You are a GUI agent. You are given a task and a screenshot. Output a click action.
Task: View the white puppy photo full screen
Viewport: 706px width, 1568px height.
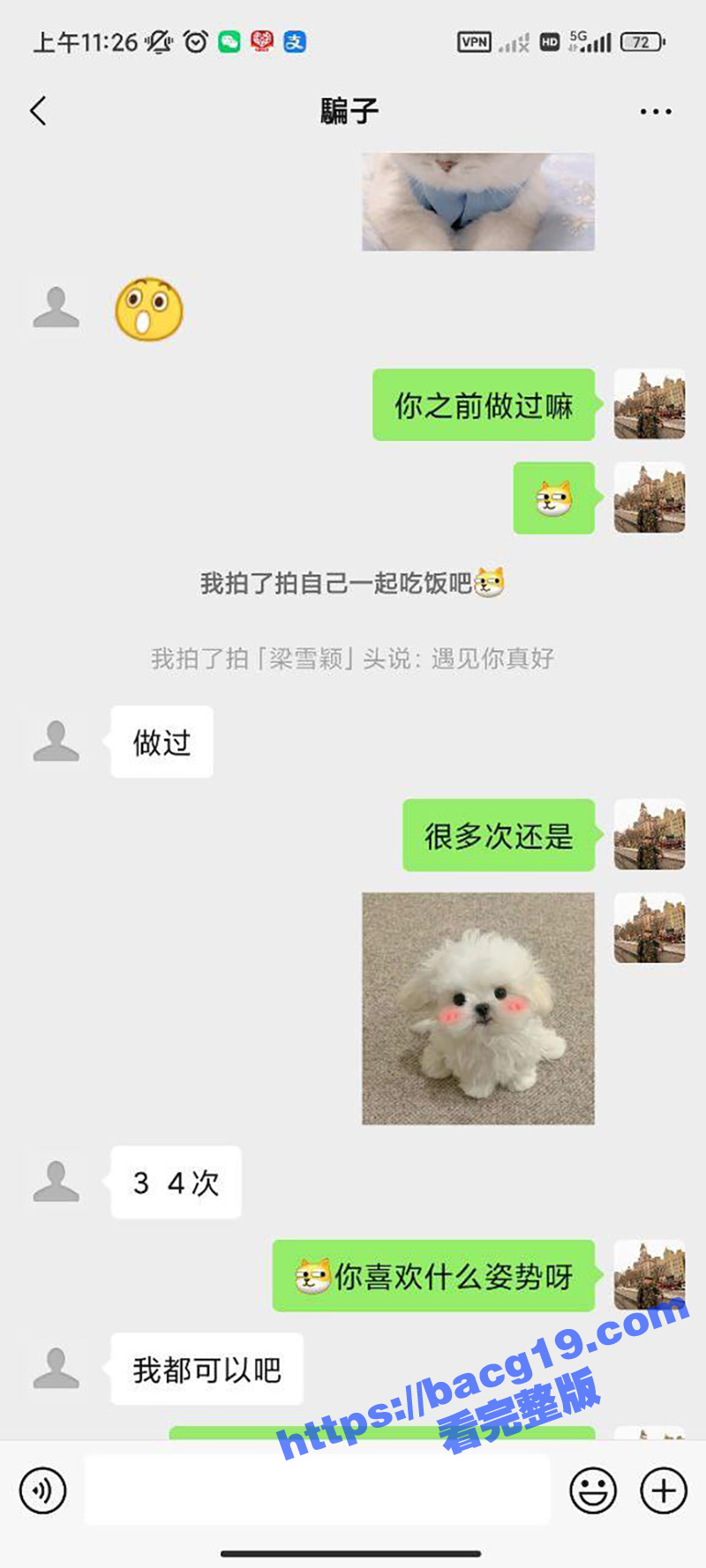(478, 1008)
